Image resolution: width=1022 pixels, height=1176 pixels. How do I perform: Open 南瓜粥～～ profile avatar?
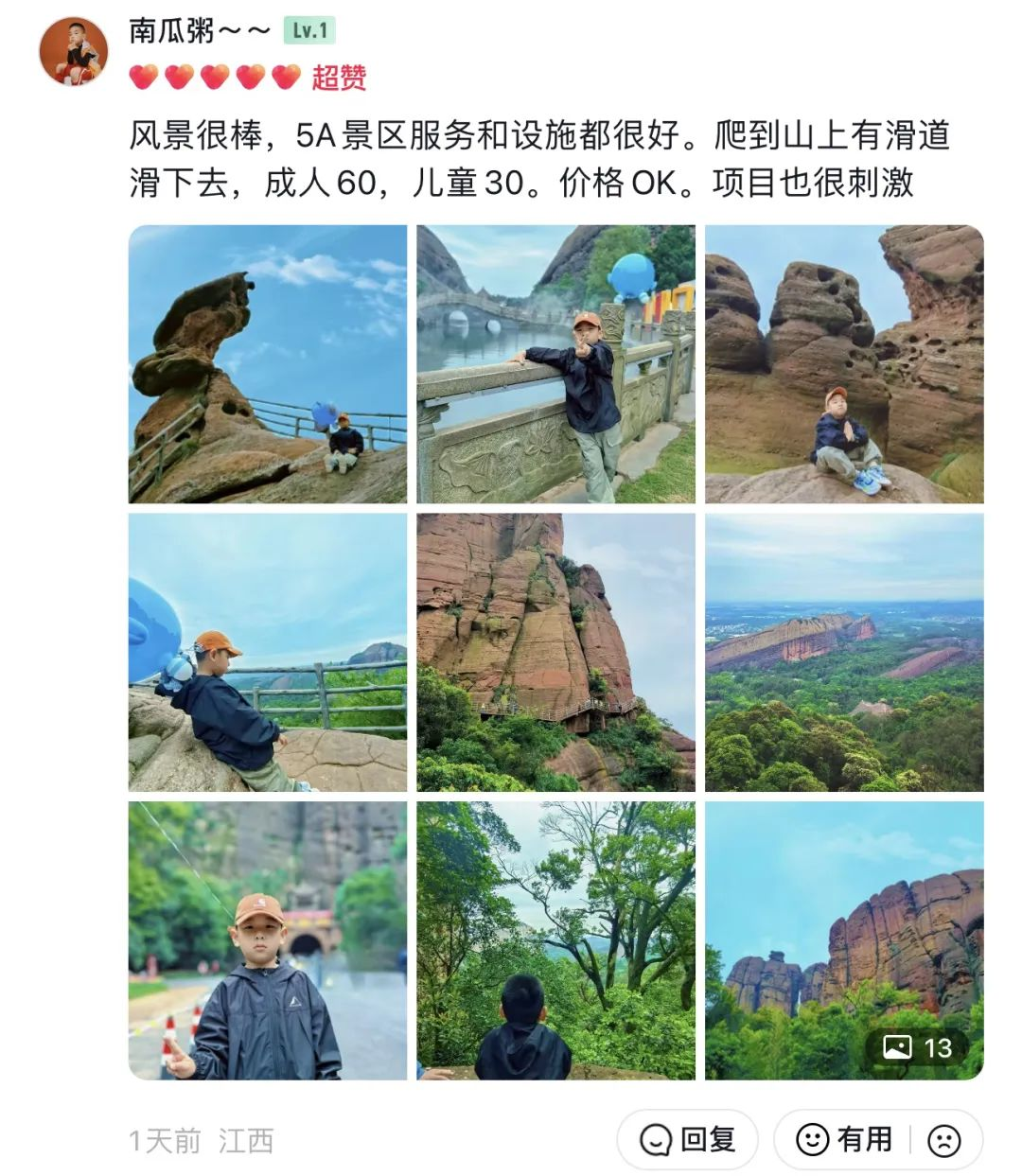(x=73, y=51)
